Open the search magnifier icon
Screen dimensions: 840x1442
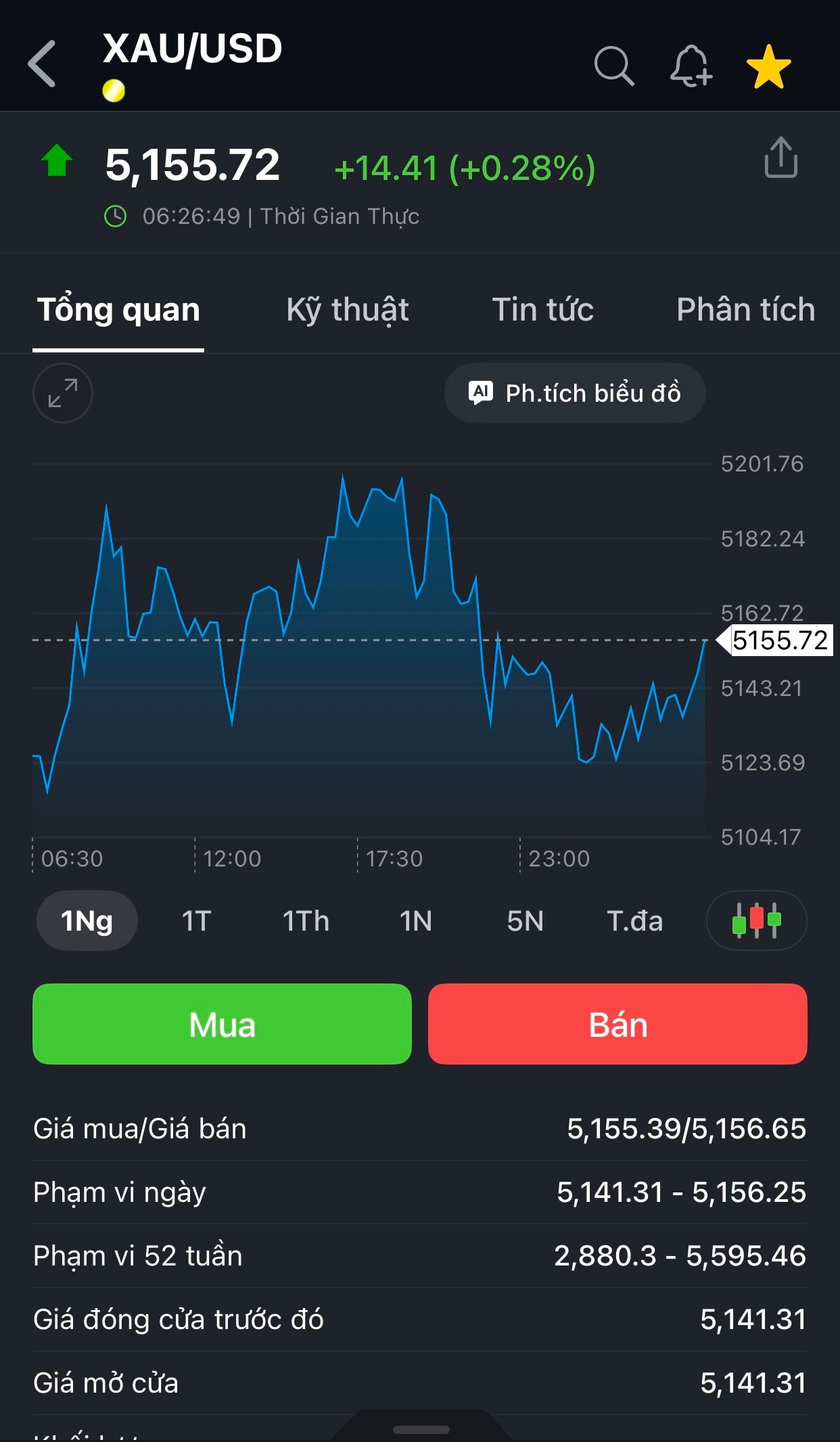[613, 66]
